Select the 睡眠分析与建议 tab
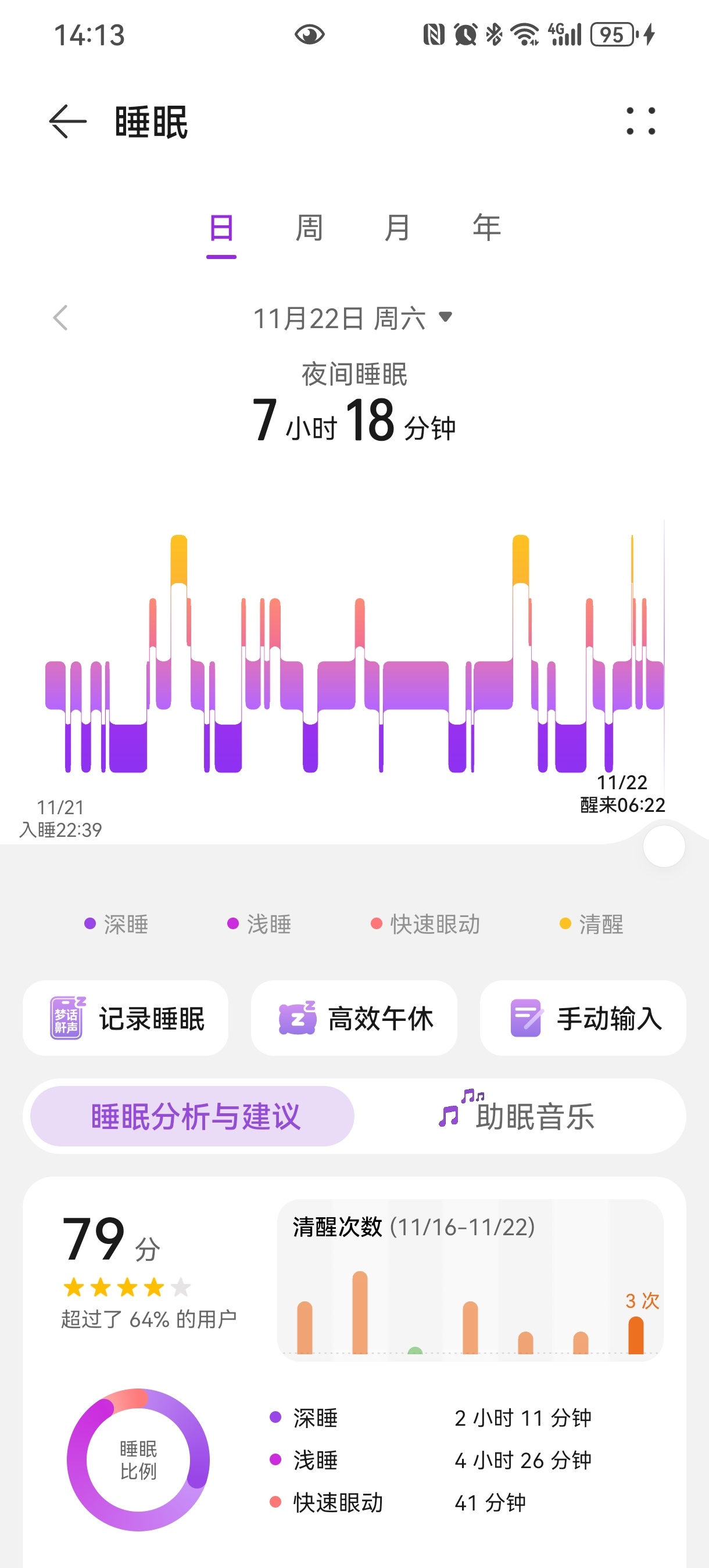 pyautogui.click(x=192, y=1116)
